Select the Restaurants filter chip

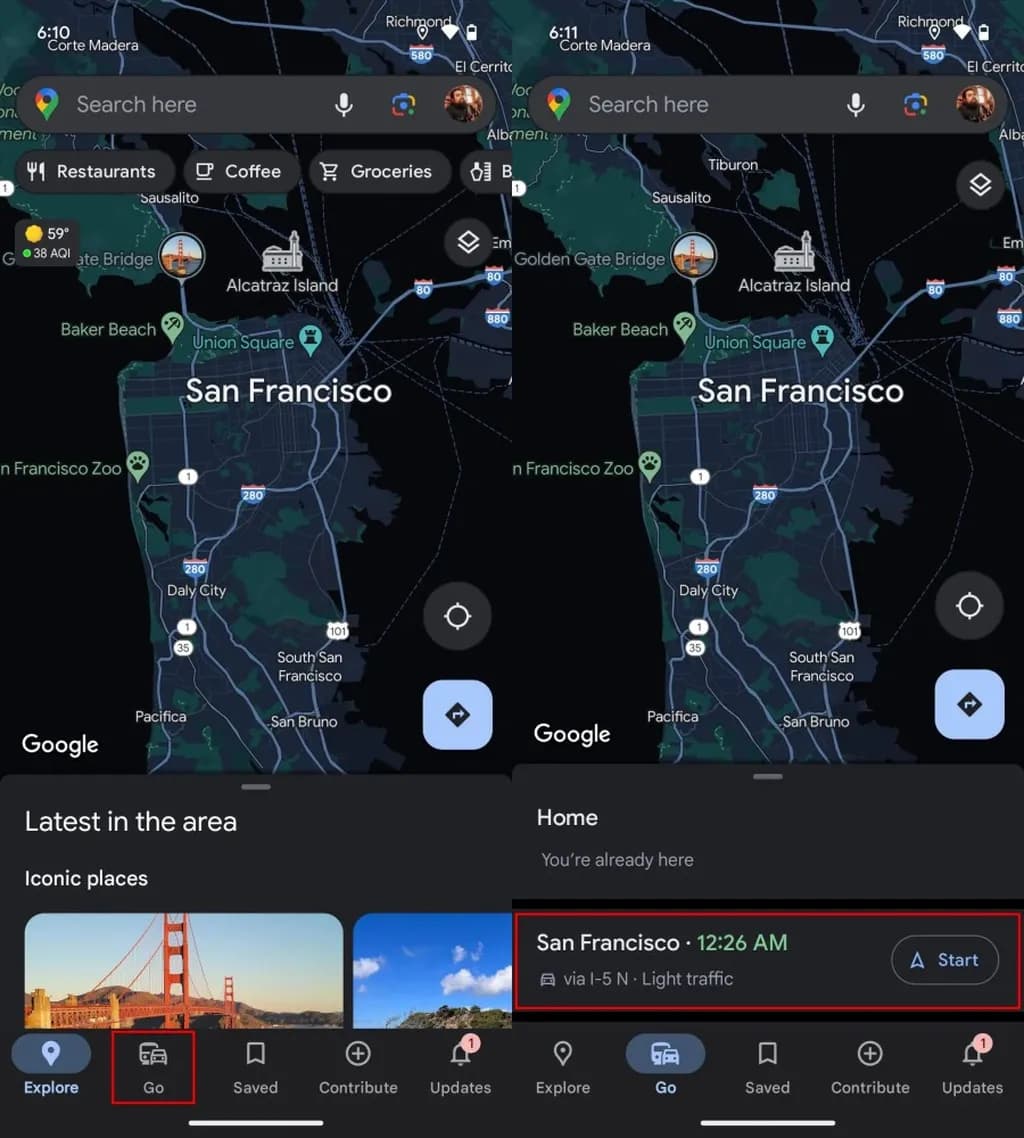92,171
